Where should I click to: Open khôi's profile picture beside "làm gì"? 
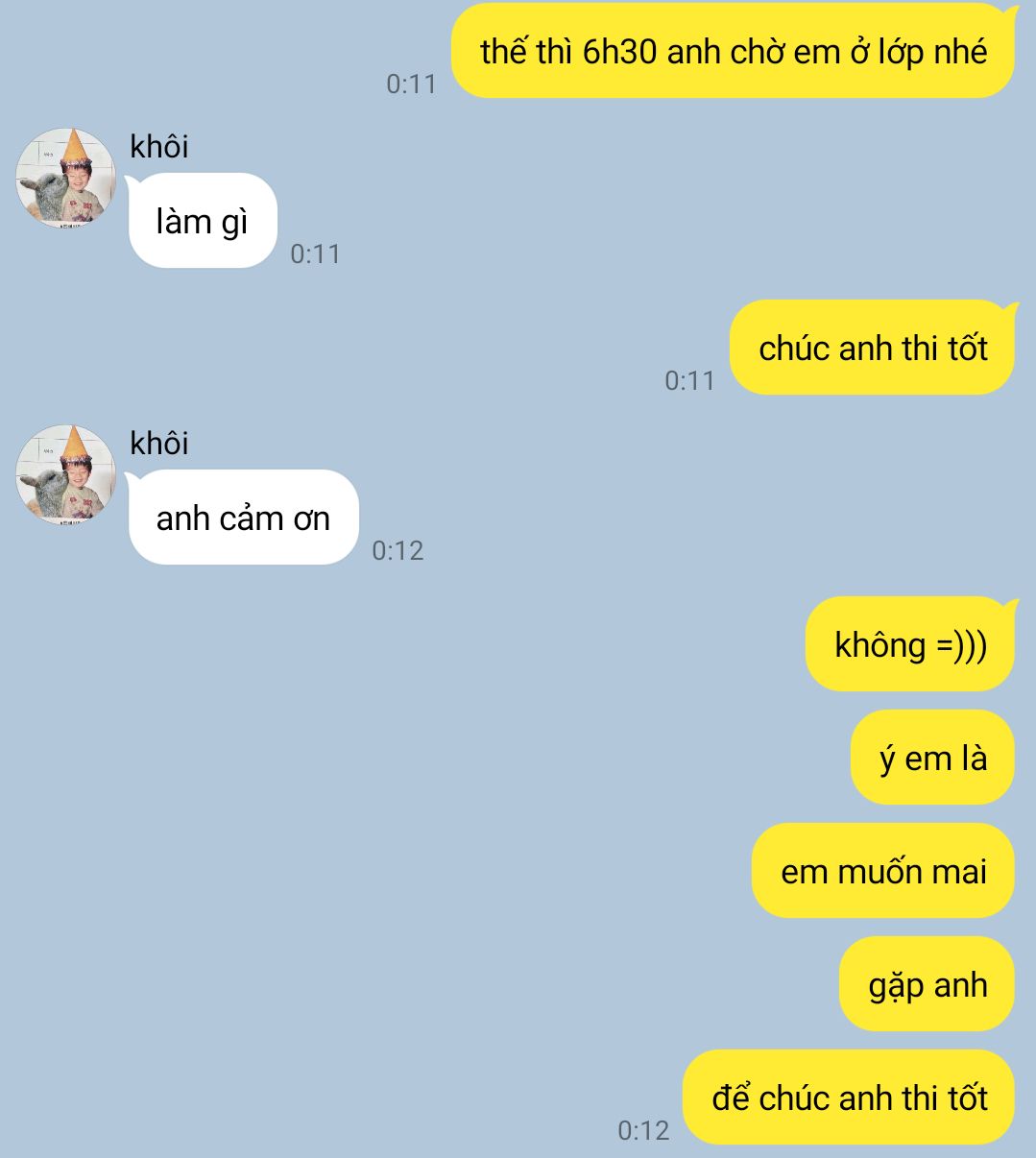(x=66, y=179)
